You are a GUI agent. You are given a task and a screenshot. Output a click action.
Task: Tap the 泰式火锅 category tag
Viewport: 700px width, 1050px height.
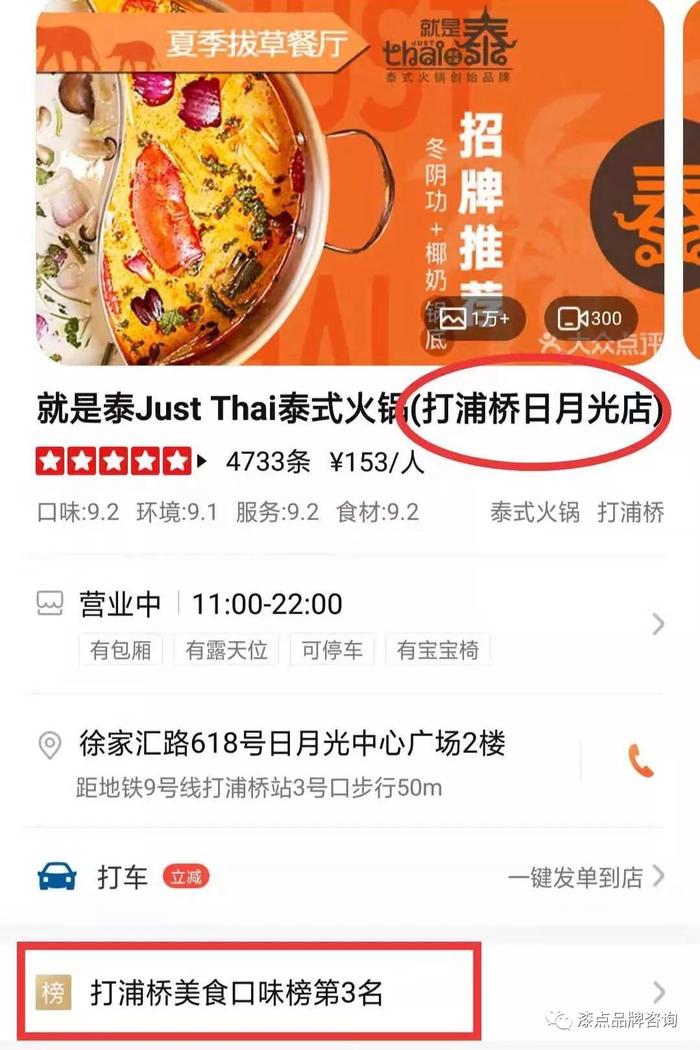tap(534, 513)
